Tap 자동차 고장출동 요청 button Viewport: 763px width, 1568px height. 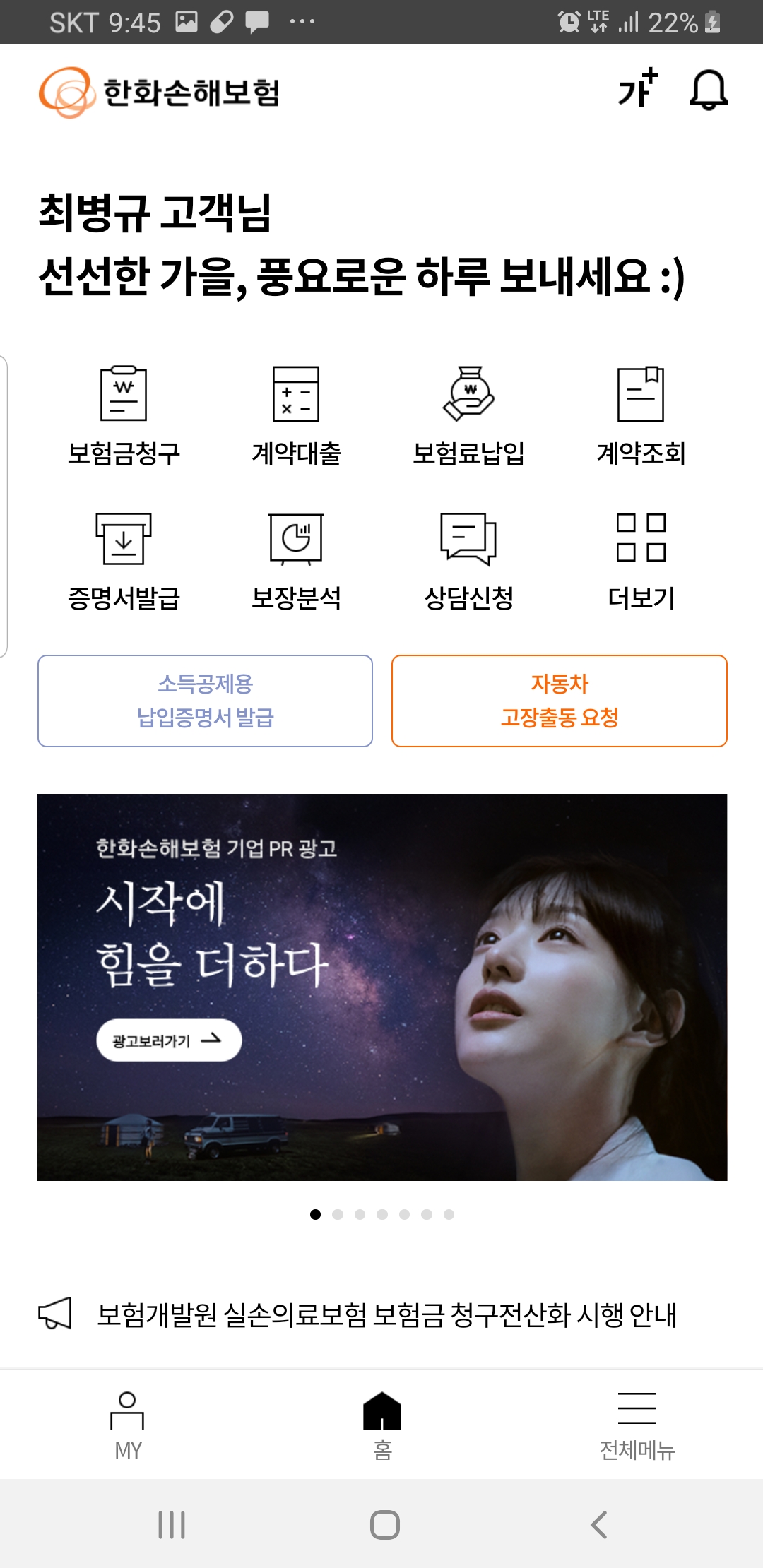[560, 701]
